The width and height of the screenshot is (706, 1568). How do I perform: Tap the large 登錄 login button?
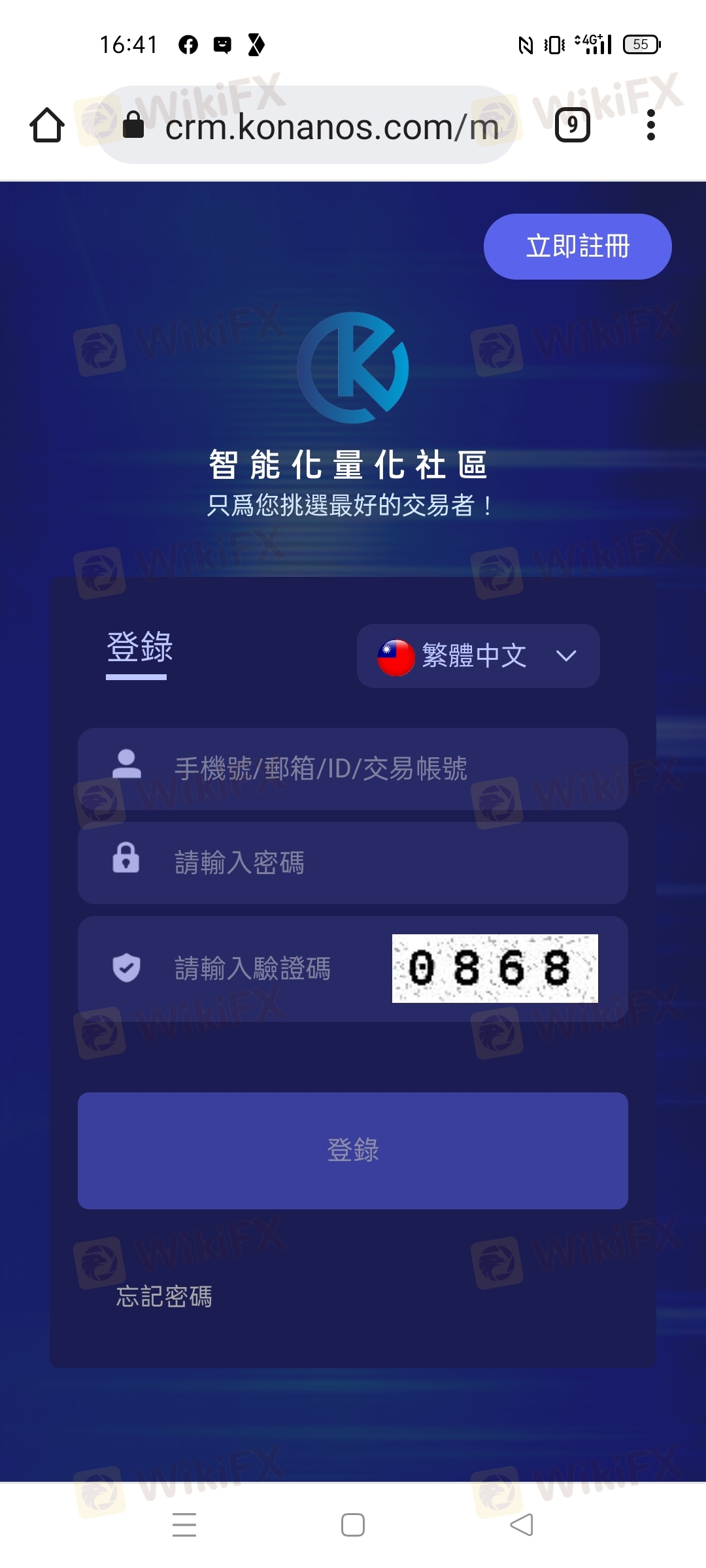pyautogui.click(x=353, y=1151)
